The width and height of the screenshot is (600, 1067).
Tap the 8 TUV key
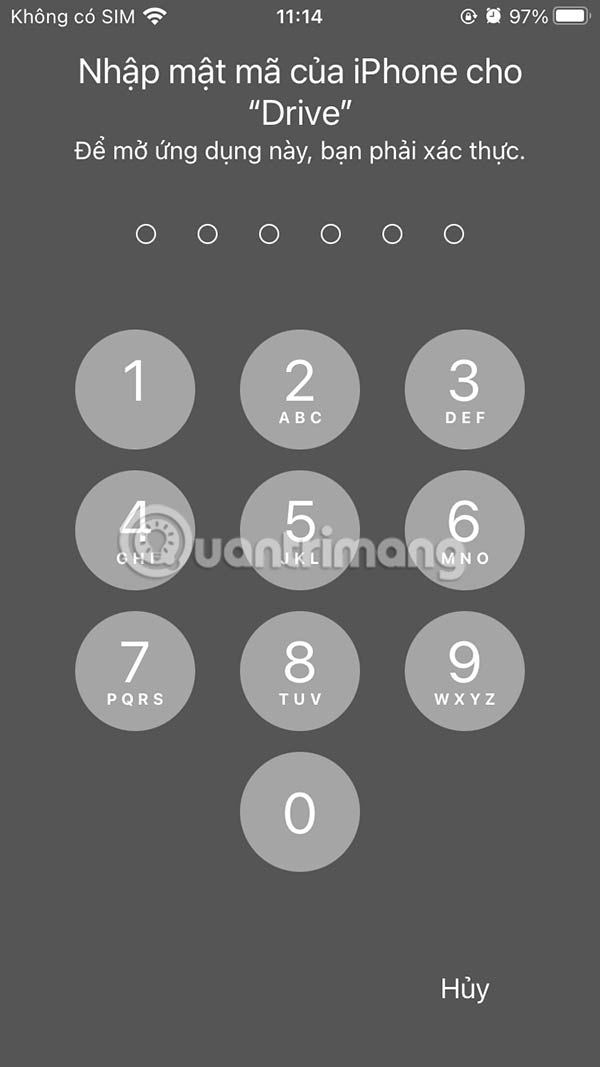300,671
